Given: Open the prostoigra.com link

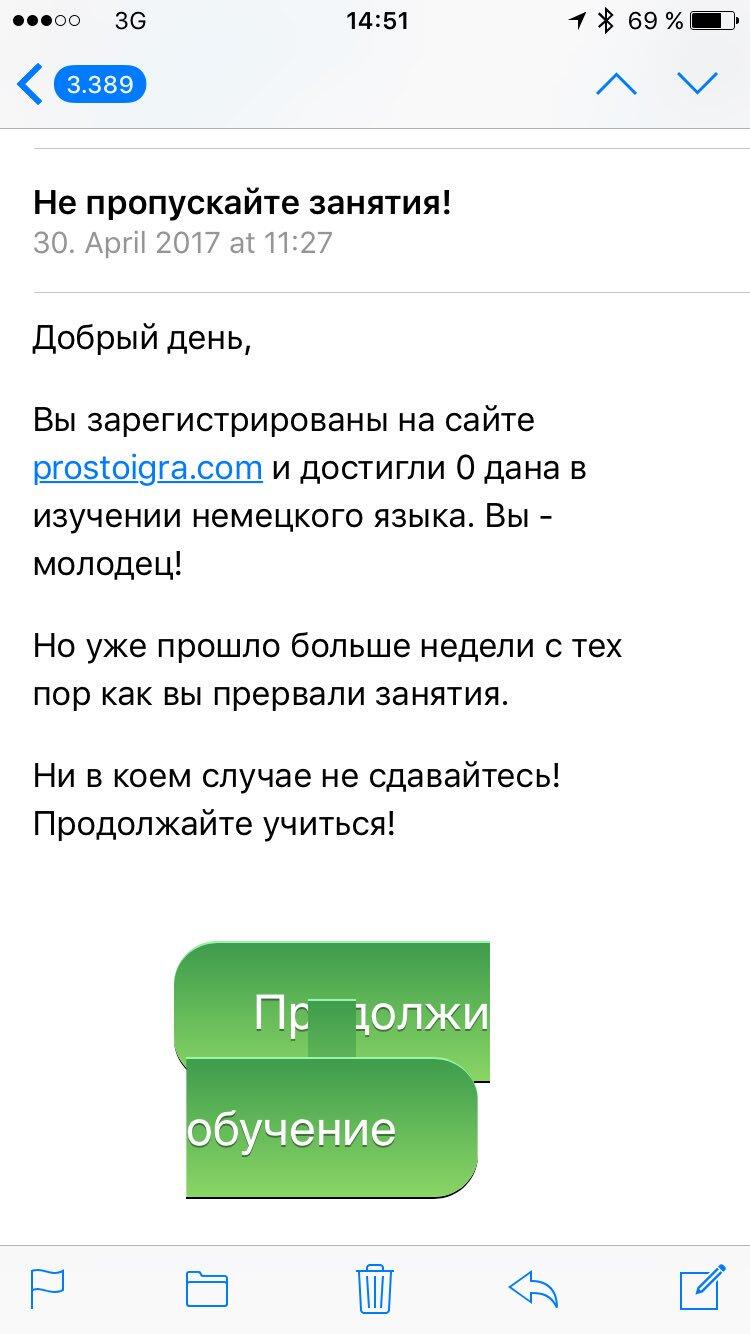Looking at the screenshot, I should (x=147, y=469).
